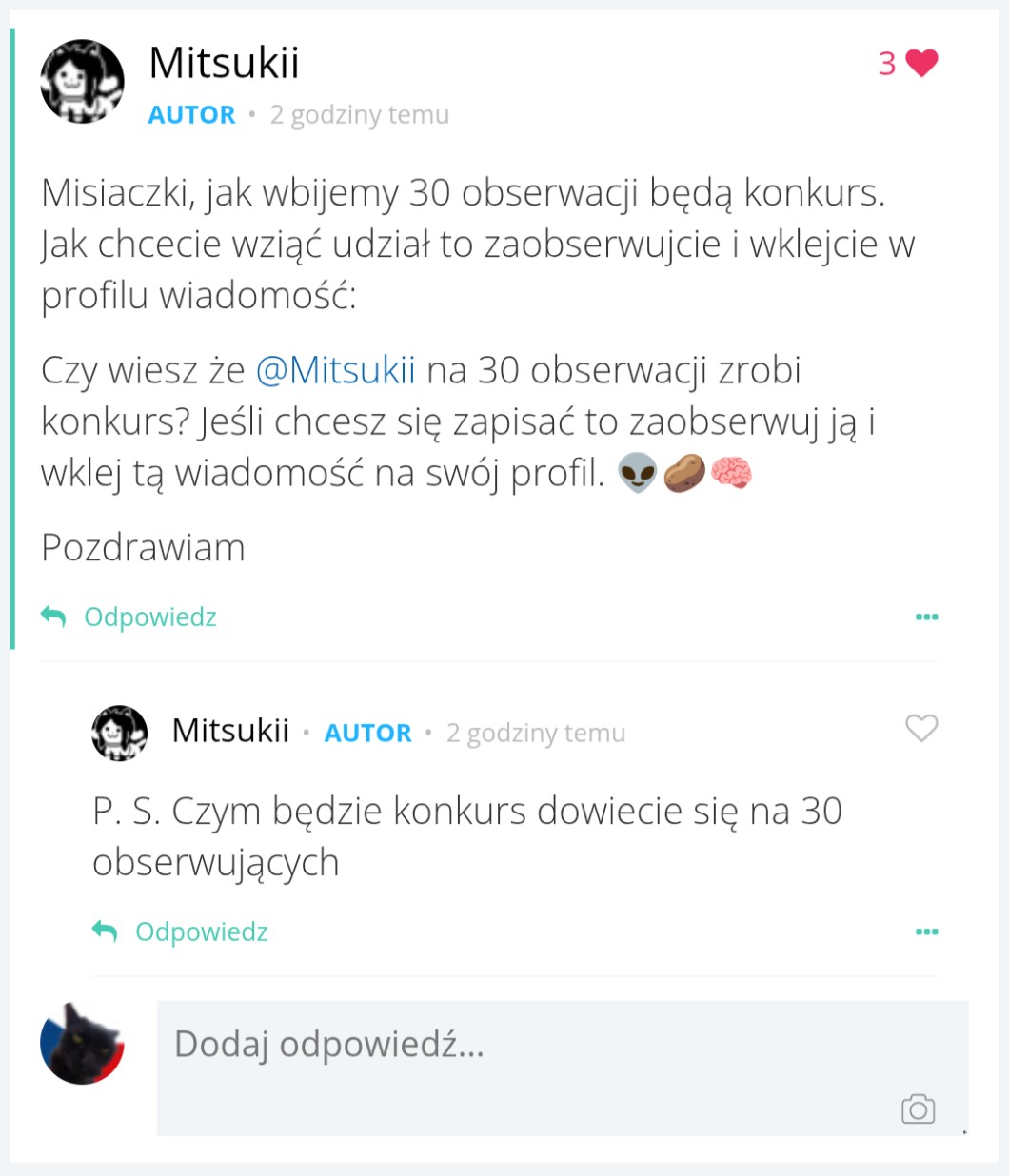
Task: Open the @Mitsukii mention link
Action: coord(335,370)
